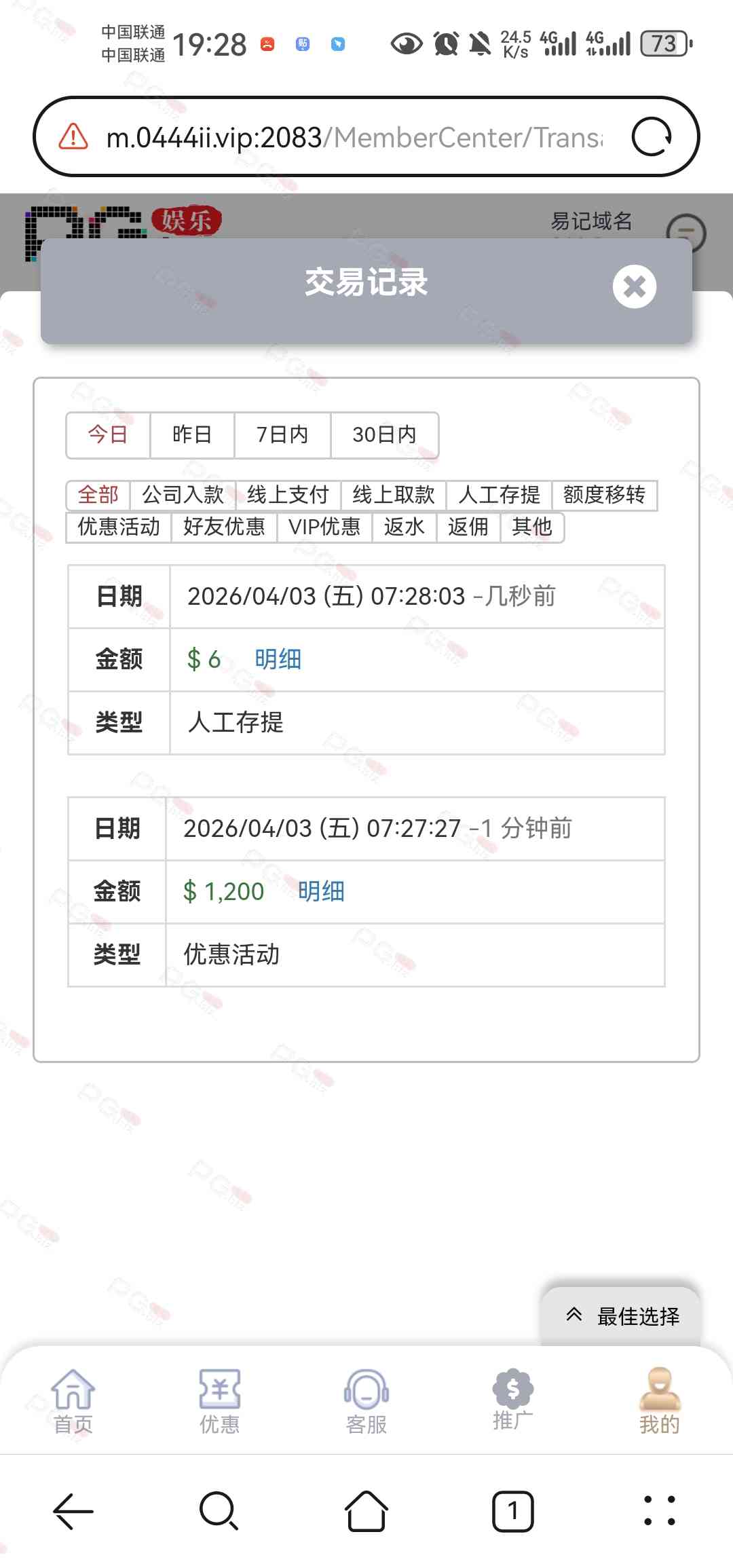This screenshot has width=733, height=1568.
Task: Show the VIP优惠 records
Action: [324, 527]
